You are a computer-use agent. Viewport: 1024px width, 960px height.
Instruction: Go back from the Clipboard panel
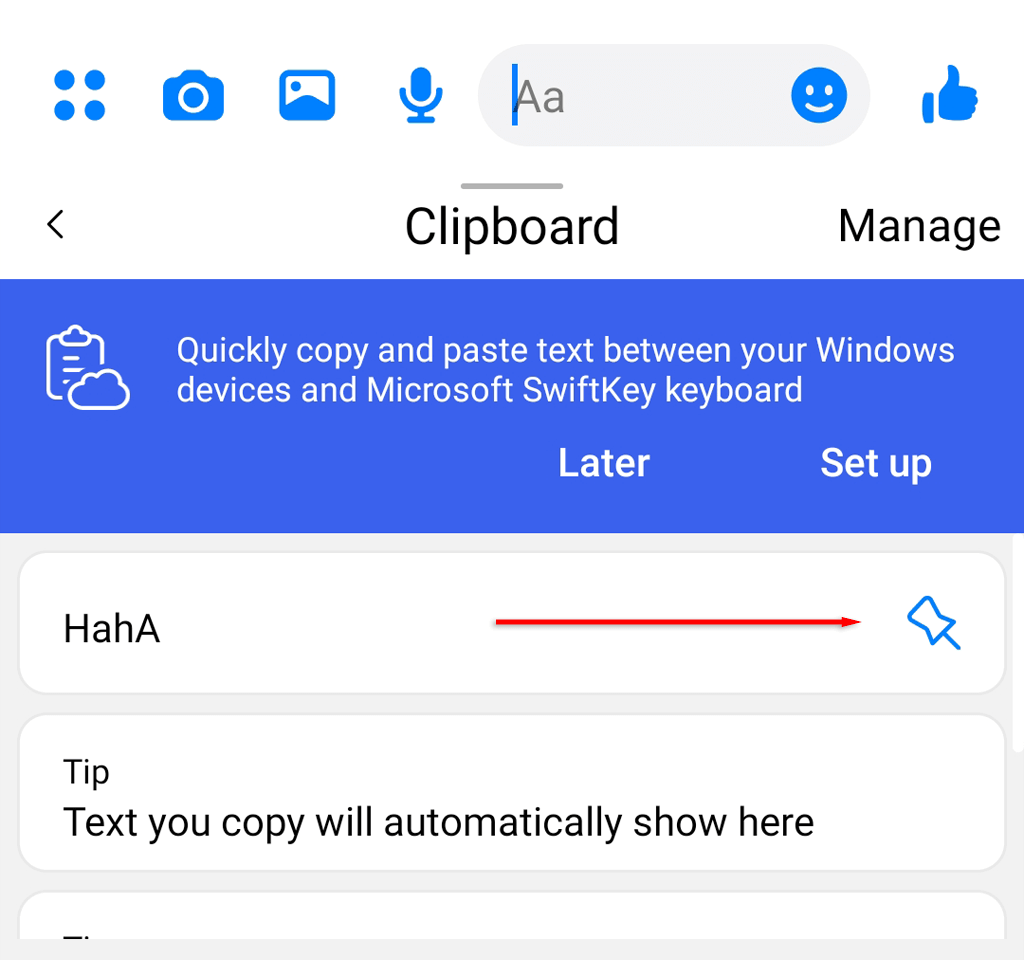click(x=56, y=225)
